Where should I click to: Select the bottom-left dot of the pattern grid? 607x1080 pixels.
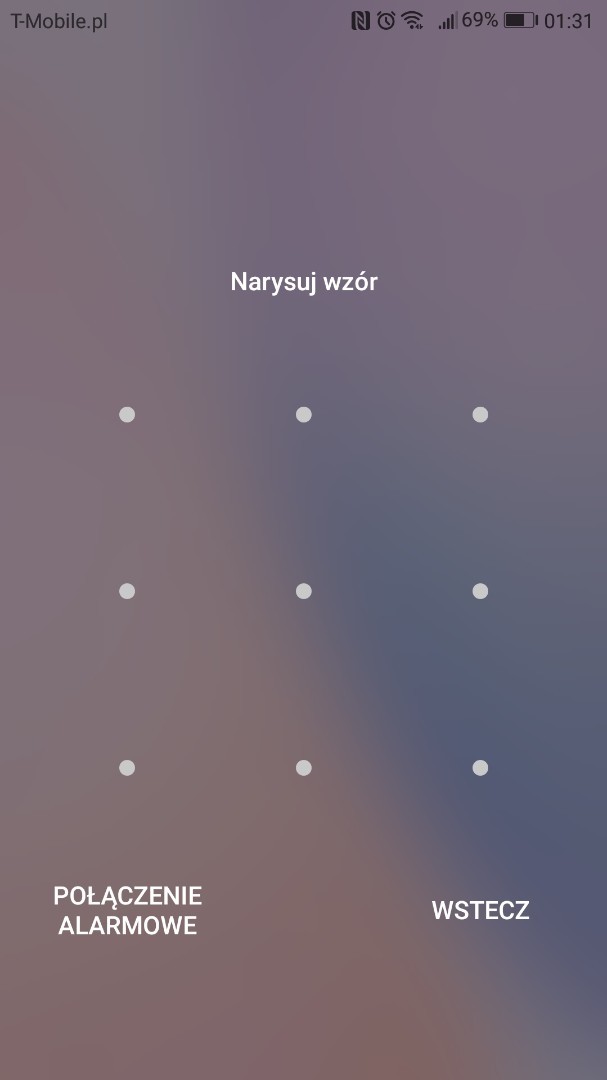pyautogui.click(x=127, y=768)
